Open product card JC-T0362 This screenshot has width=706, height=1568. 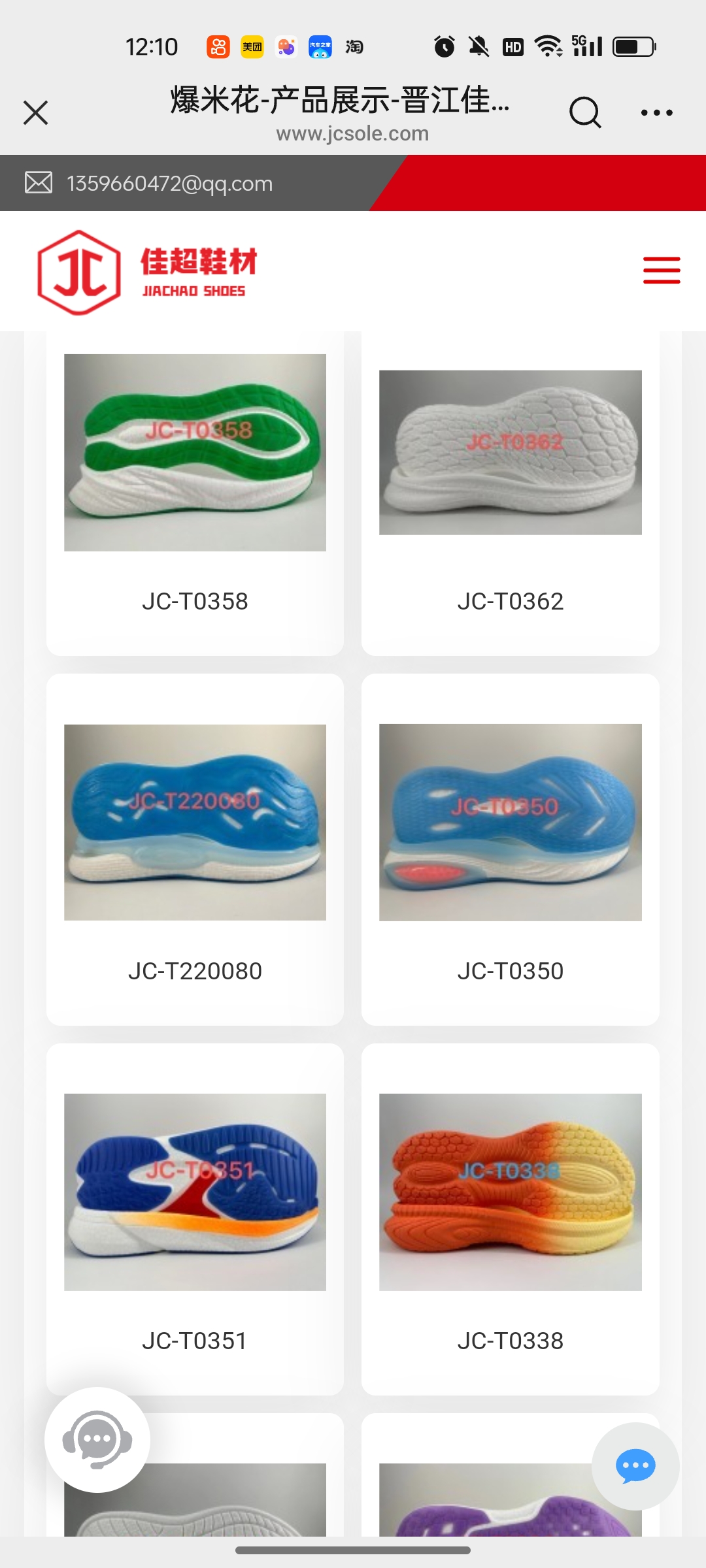(510, 483)
